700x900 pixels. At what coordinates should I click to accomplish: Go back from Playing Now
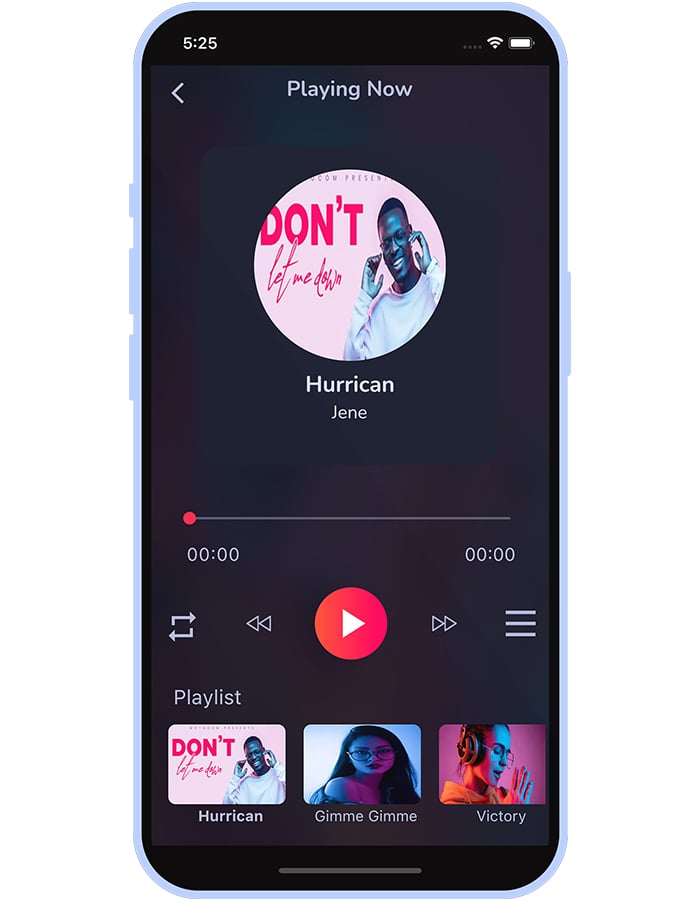click(x=178, y=93)
